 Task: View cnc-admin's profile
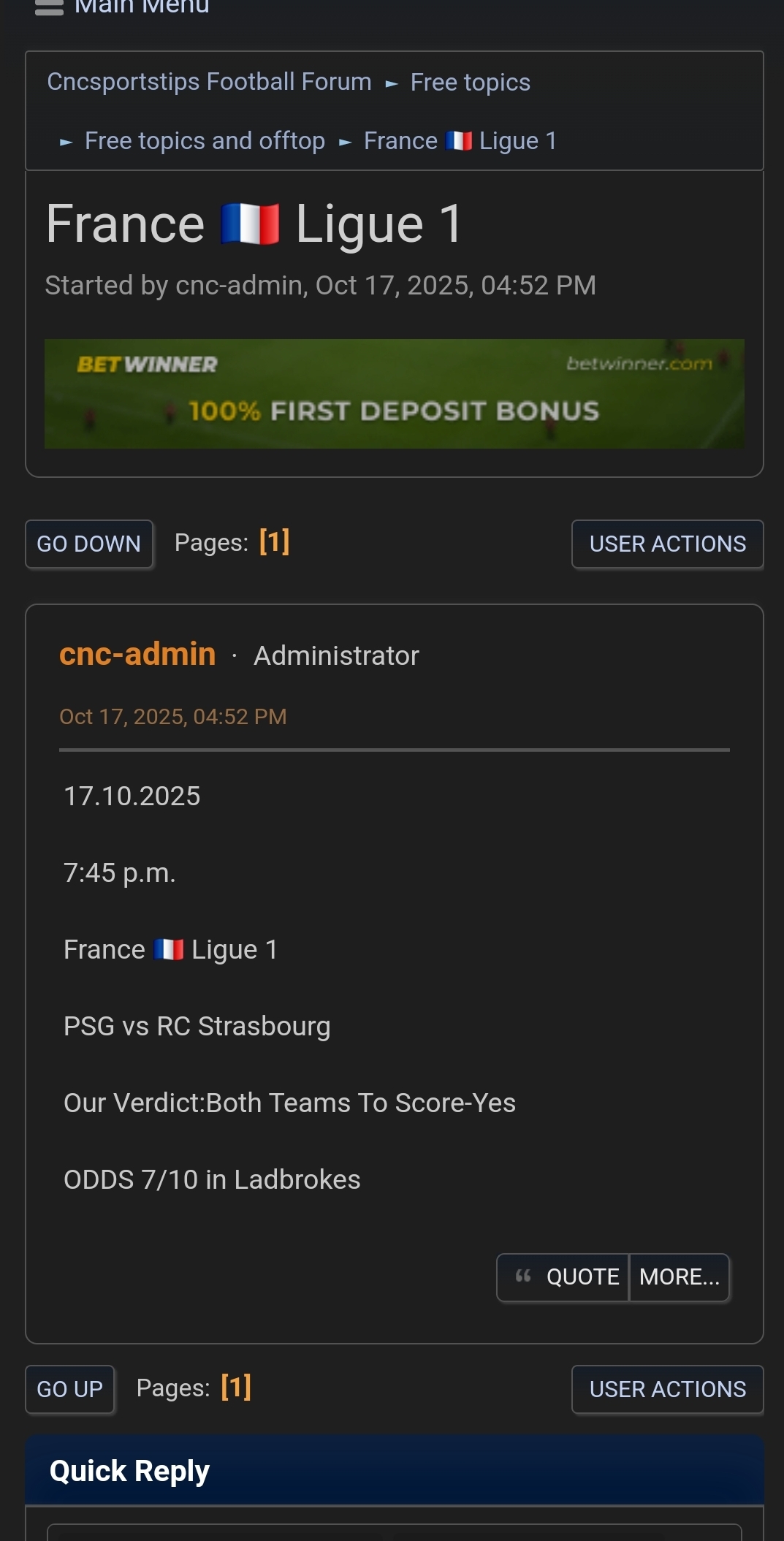coord(137,654)
